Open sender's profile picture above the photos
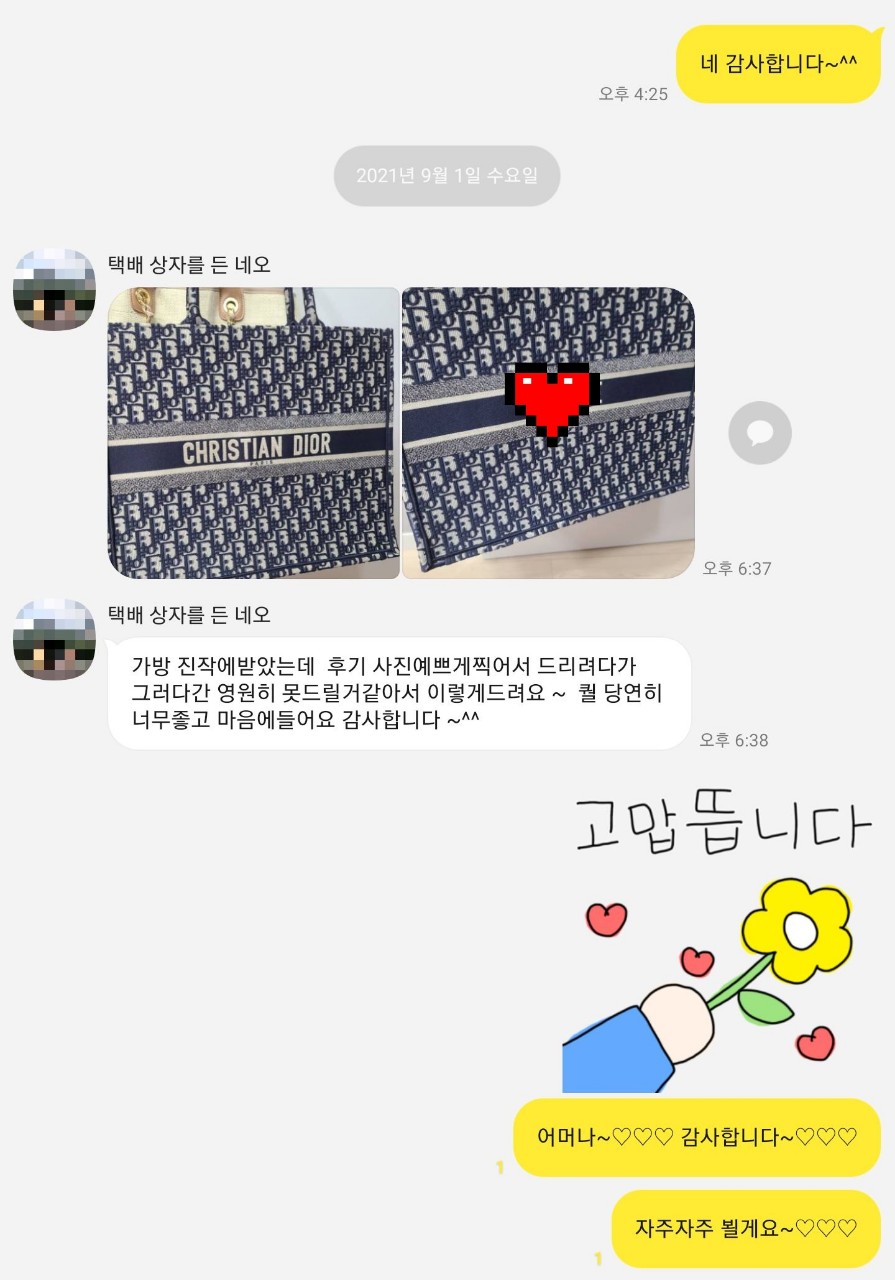The width and height of the screenshot is (895, 1280). pos(54,289)
